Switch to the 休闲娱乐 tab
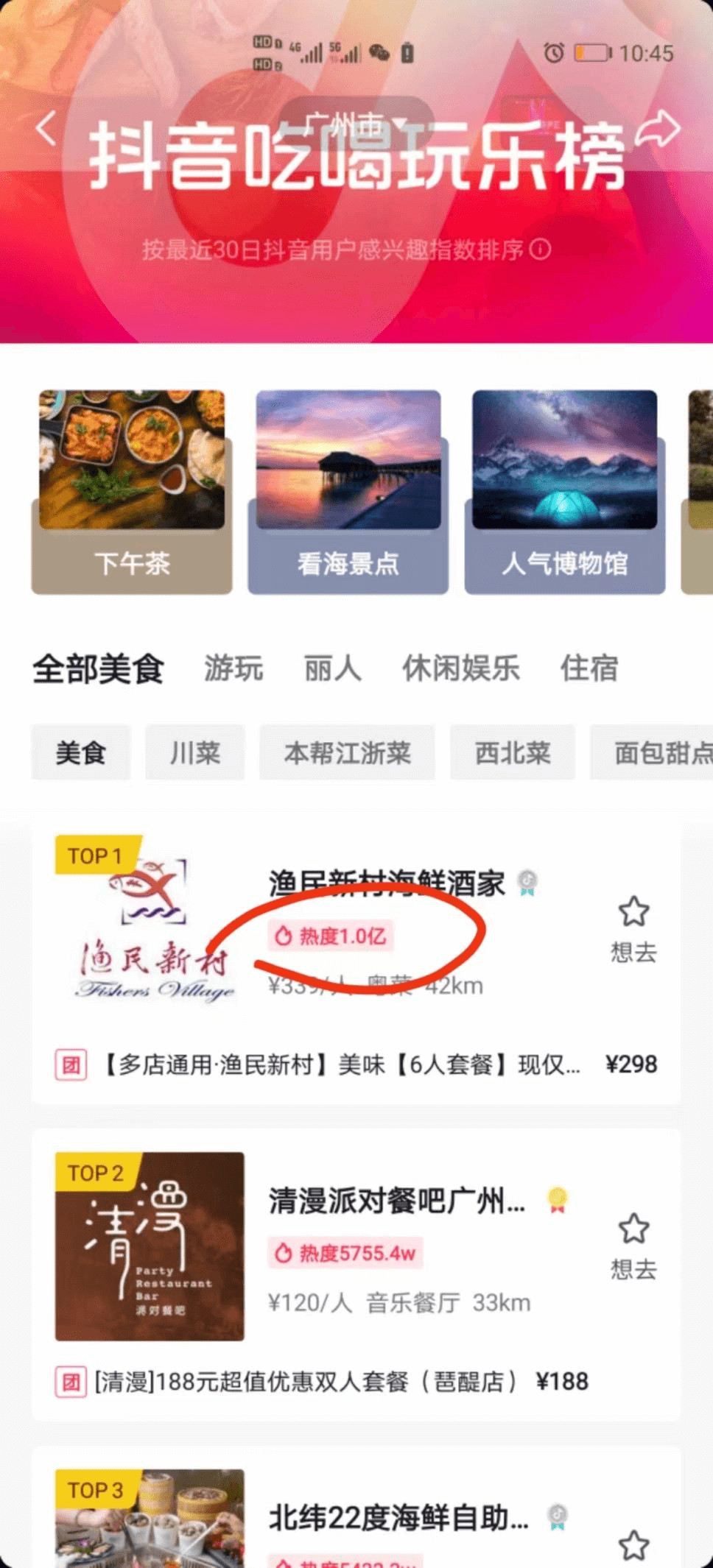Screen dimensions: 713x1568 [461, 668]
